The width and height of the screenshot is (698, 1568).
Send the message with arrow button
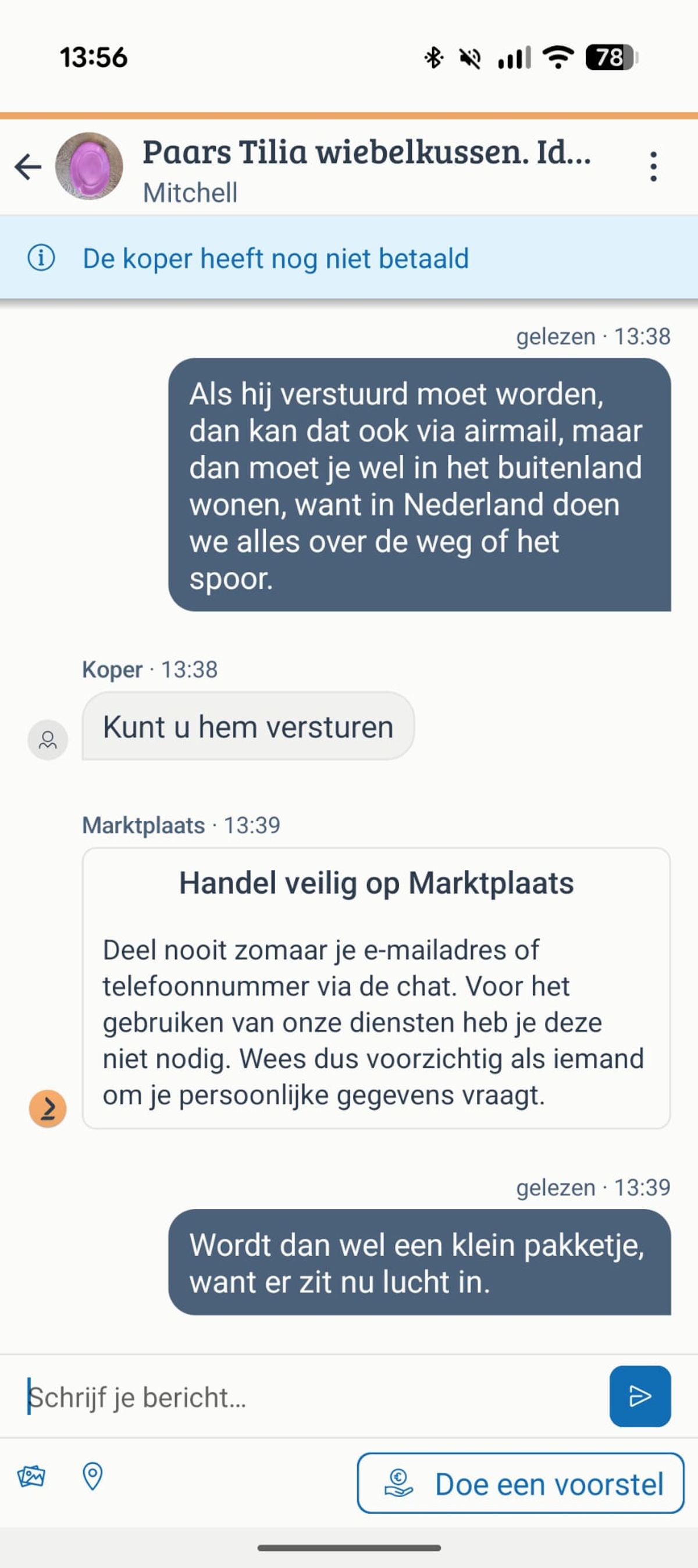click(640, 1396)
